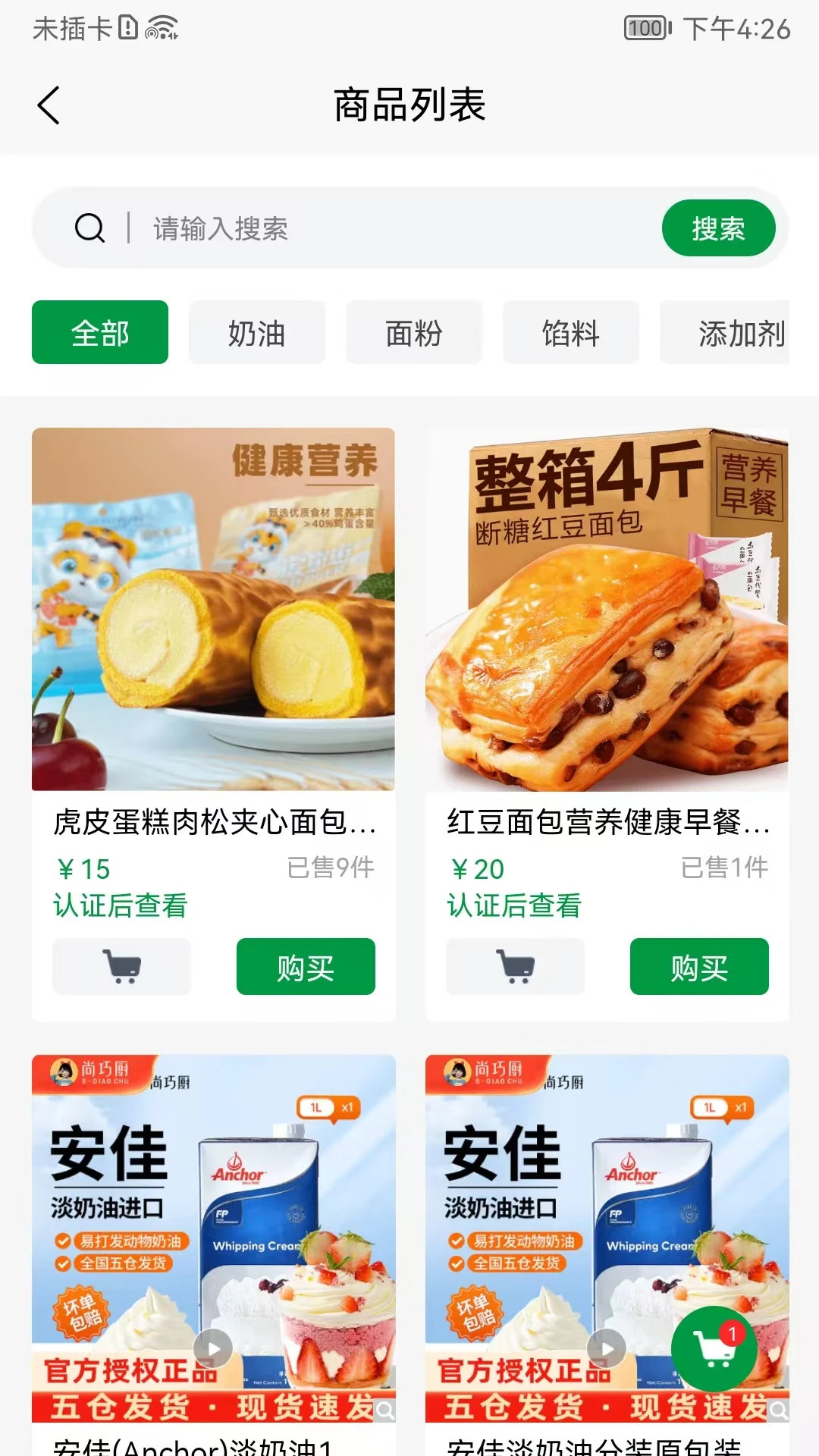Select the 全部 category filter
Viewport: 819px width, 1456px height.
[x=99, y=332]
